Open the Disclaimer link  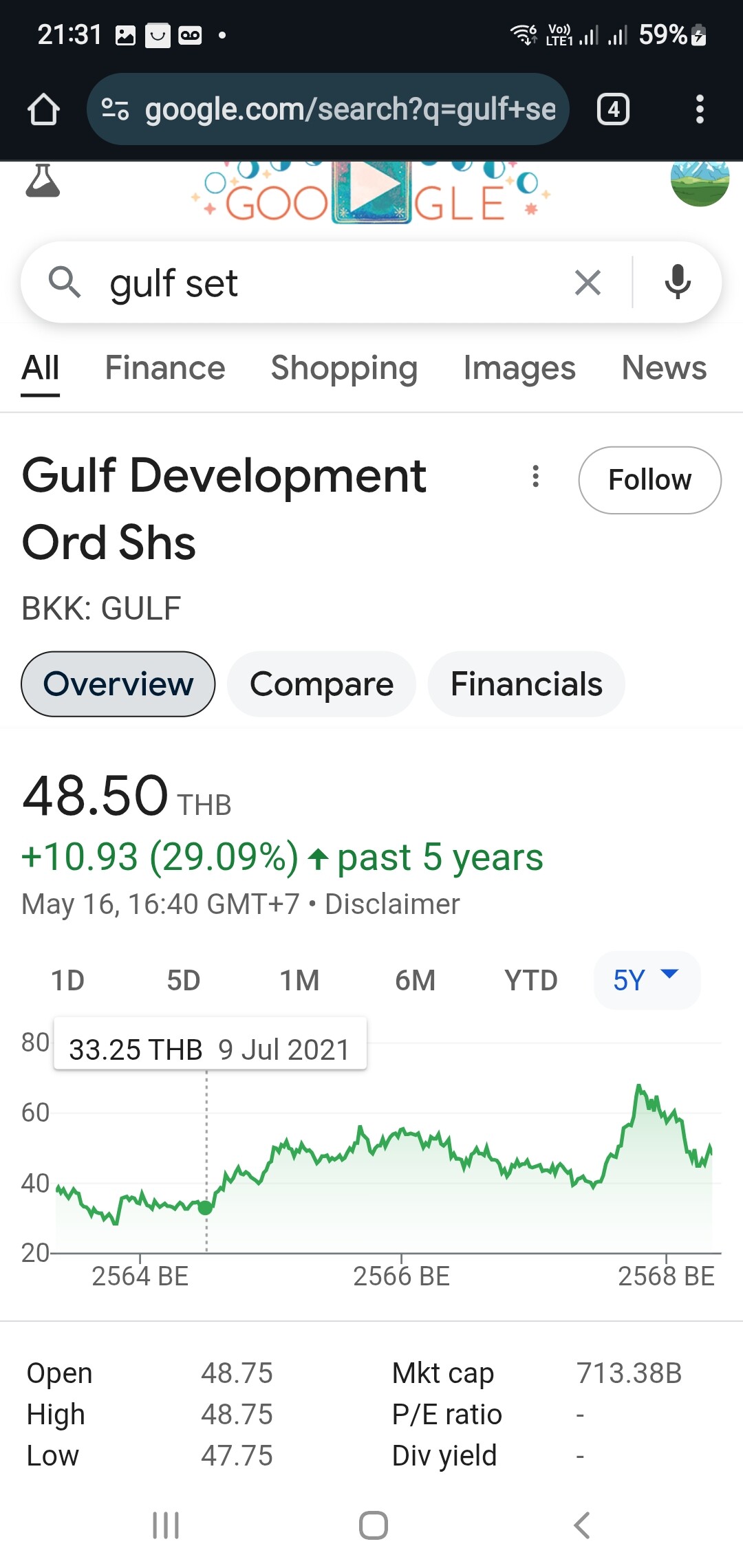point(392,904)
